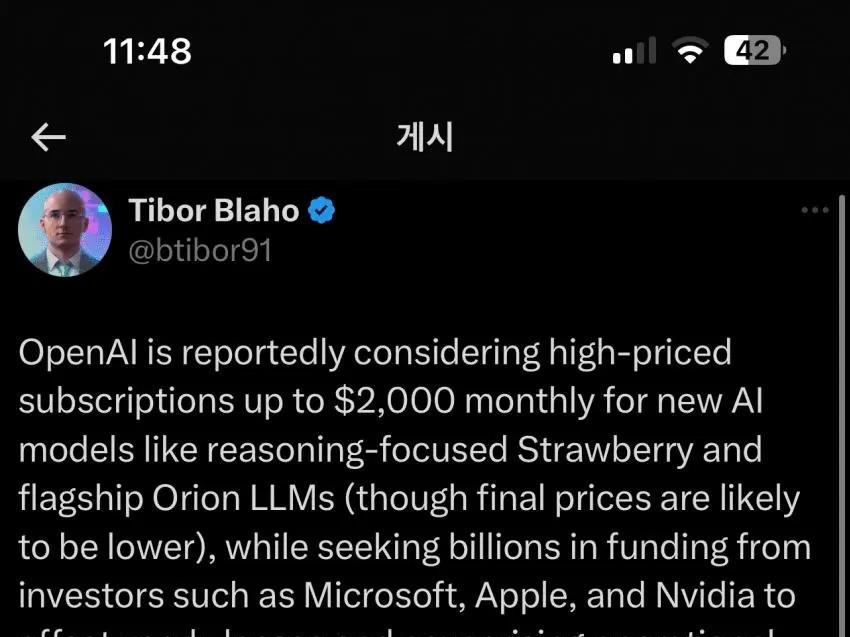850x637 pixels.
Task: Go back using the arrow icon
Action: coord(48,138)
